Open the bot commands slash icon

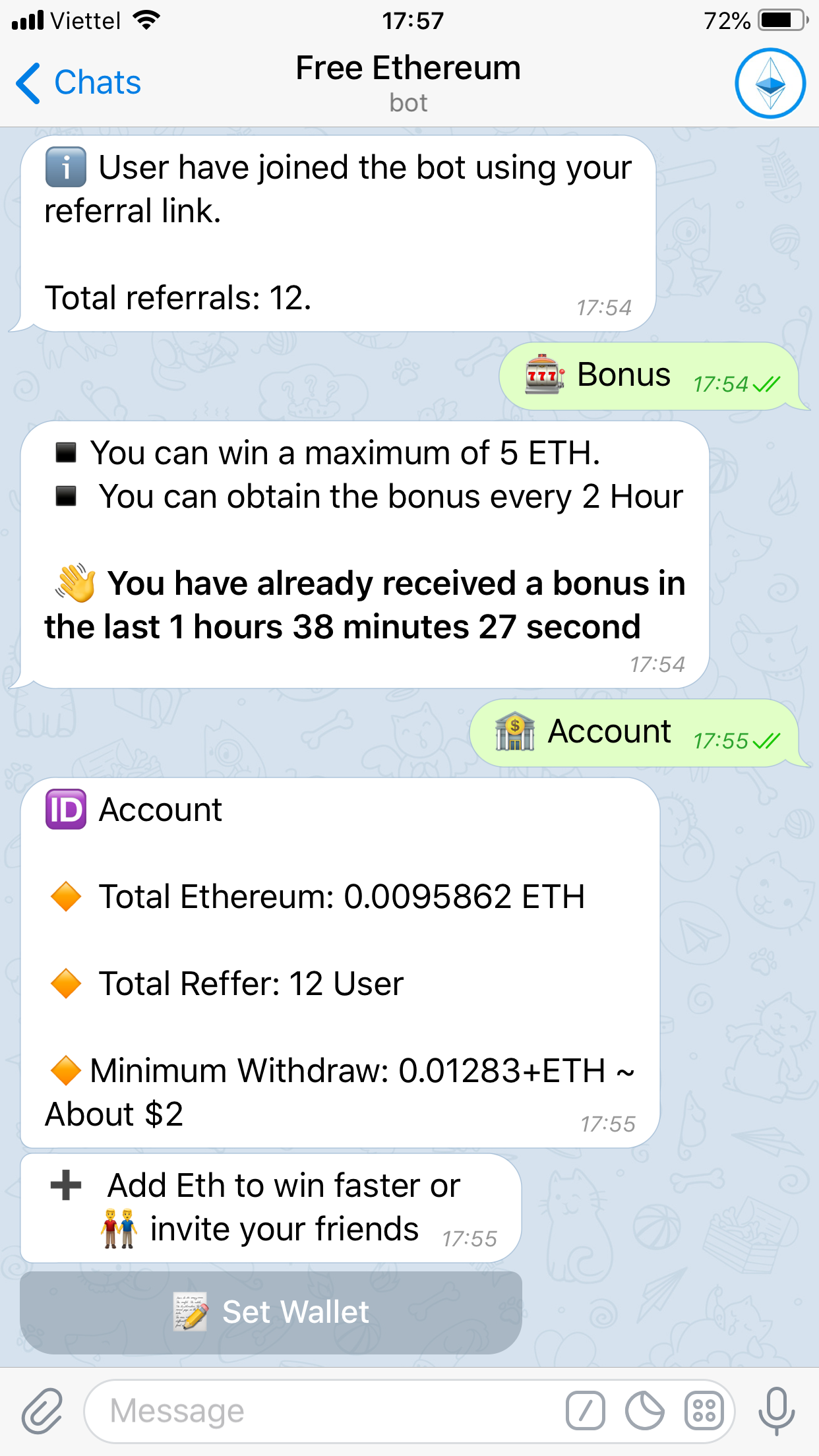click(x=585, y=1411)
